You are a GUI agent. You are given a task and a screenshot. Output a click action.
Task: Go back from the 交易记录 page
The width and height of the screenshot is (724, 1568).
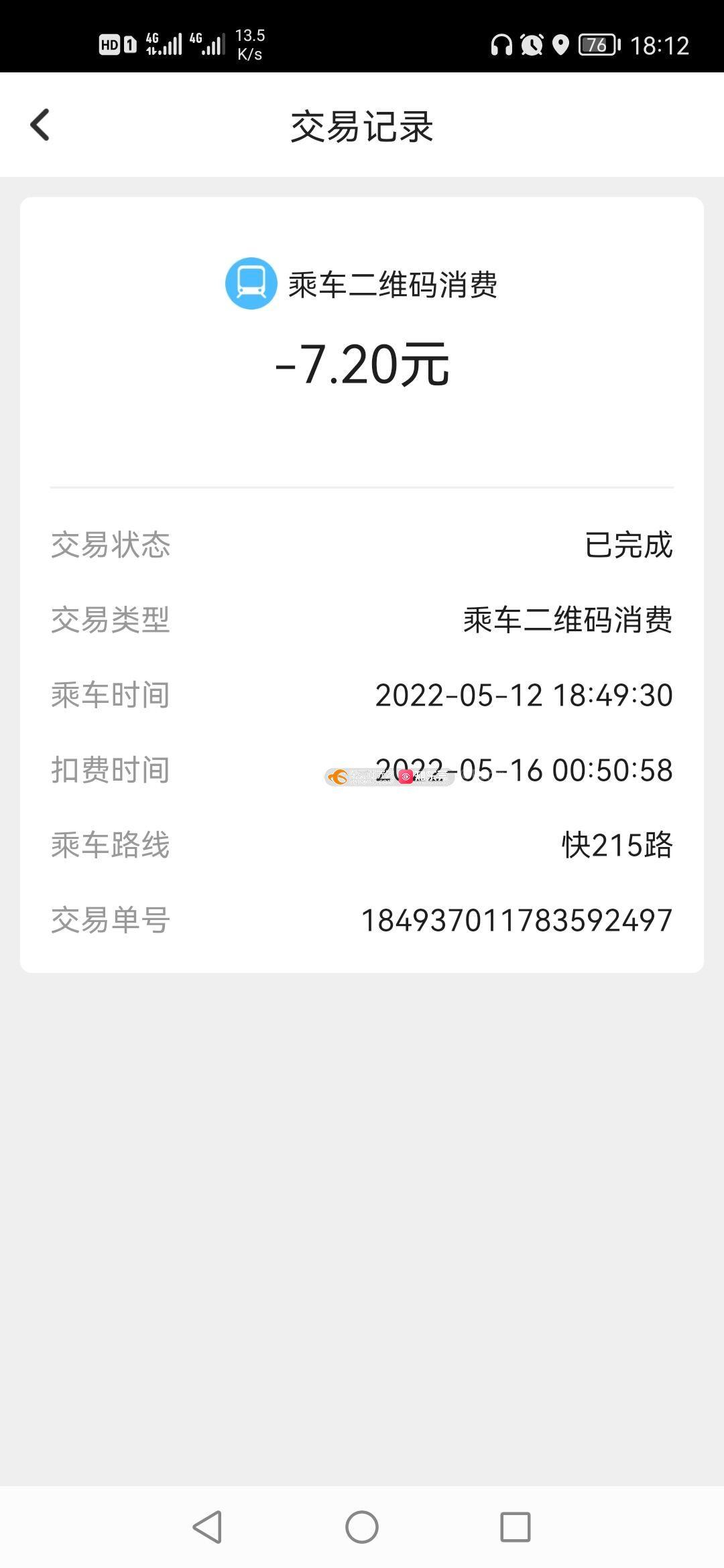click(x=40, y=125)
